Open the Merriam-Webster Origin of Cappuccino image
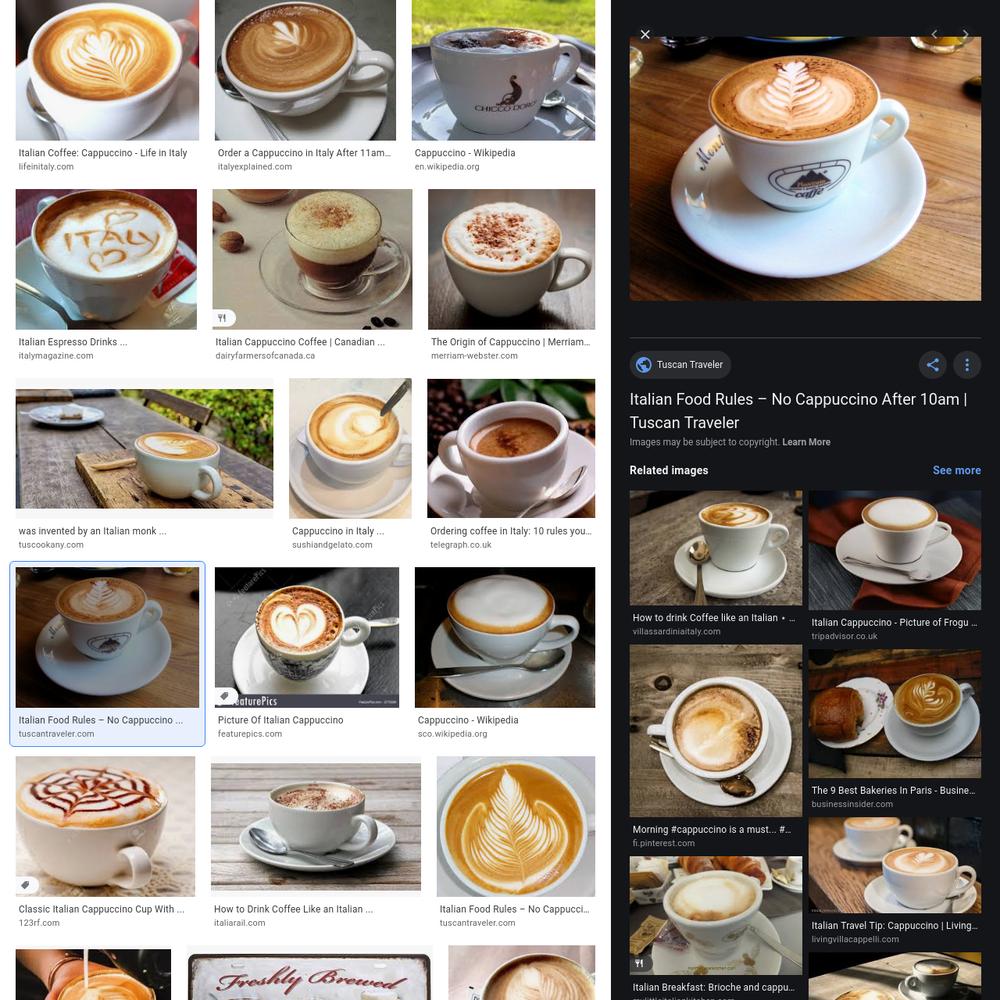 [x=511, y=259]
